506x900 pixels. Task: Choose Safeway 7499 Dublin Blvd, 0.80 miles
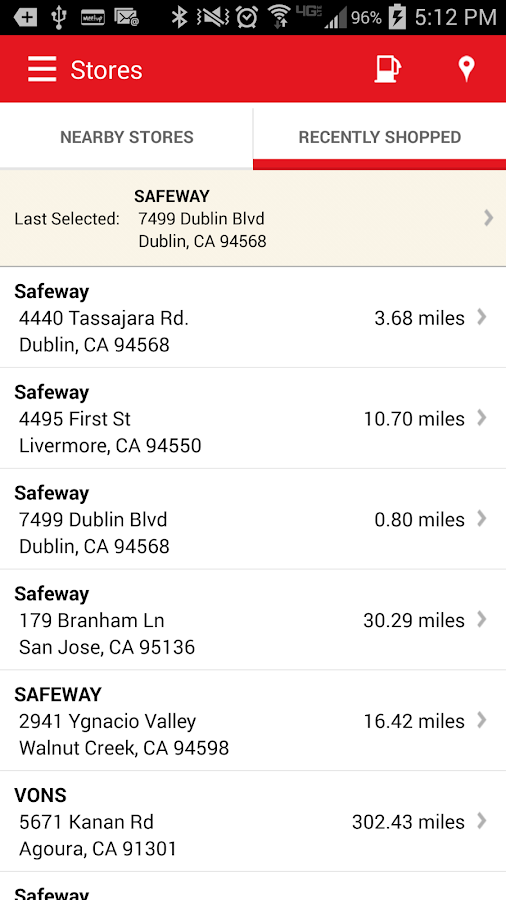(253, 519)
